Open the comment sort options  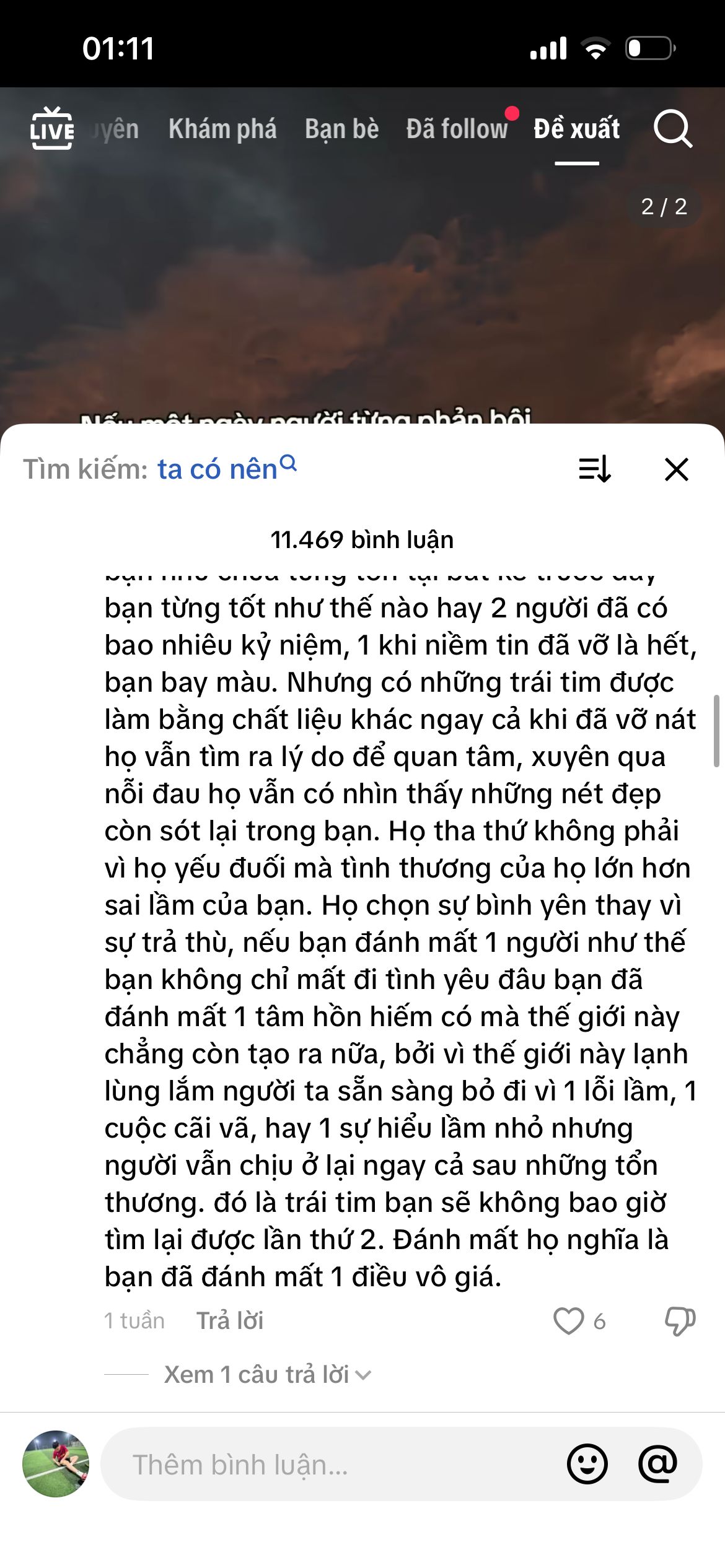click(x=594, y=469)
